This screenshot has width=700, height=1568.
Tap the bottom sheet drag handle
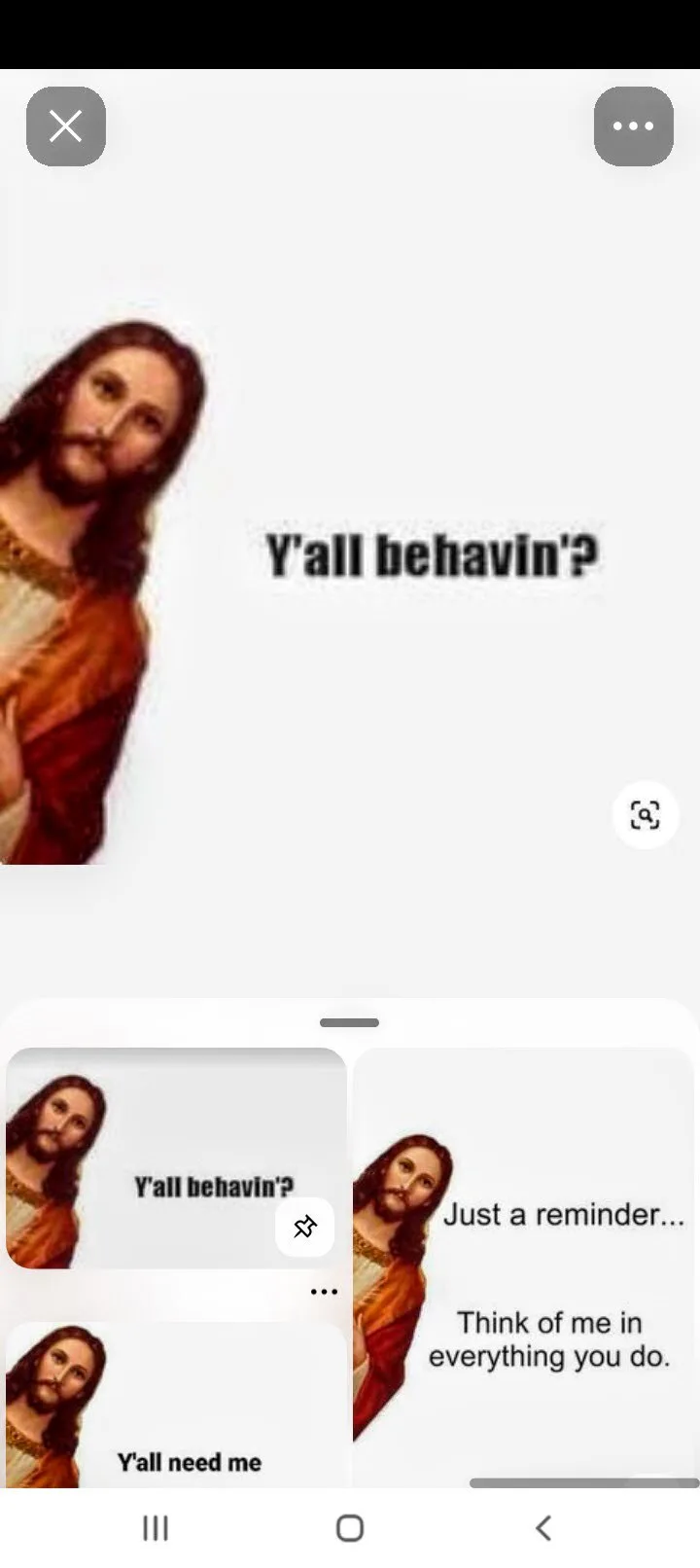349,1022
